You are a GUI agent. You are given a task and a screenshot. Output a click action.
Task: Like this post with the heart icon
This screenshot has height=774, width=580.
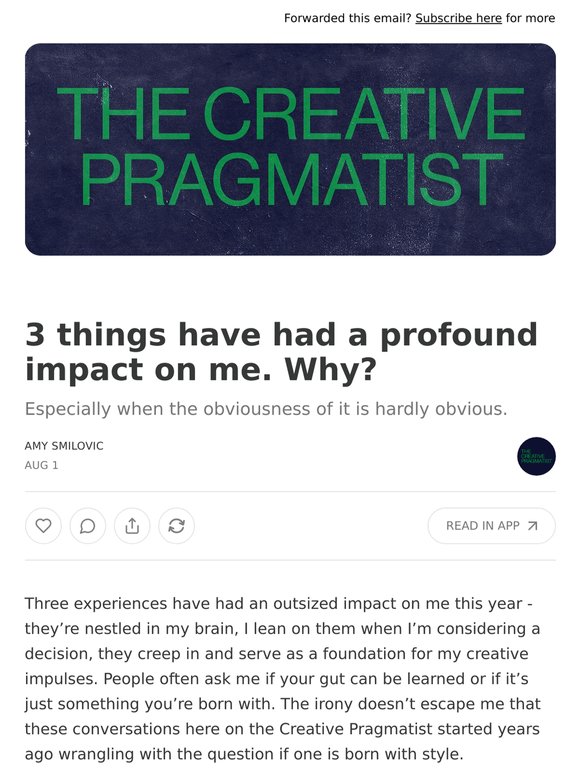coord(43,526)
